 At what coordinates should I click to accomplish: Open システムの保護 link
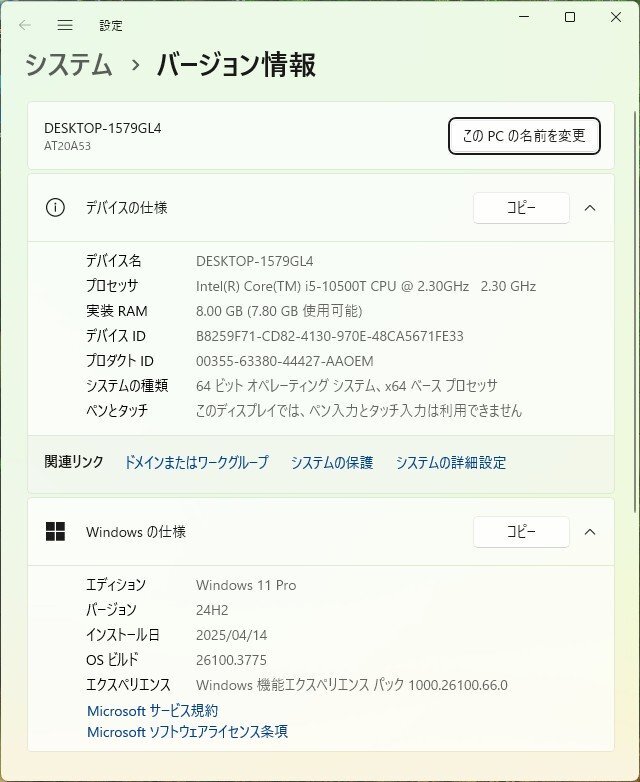(332, 462)
